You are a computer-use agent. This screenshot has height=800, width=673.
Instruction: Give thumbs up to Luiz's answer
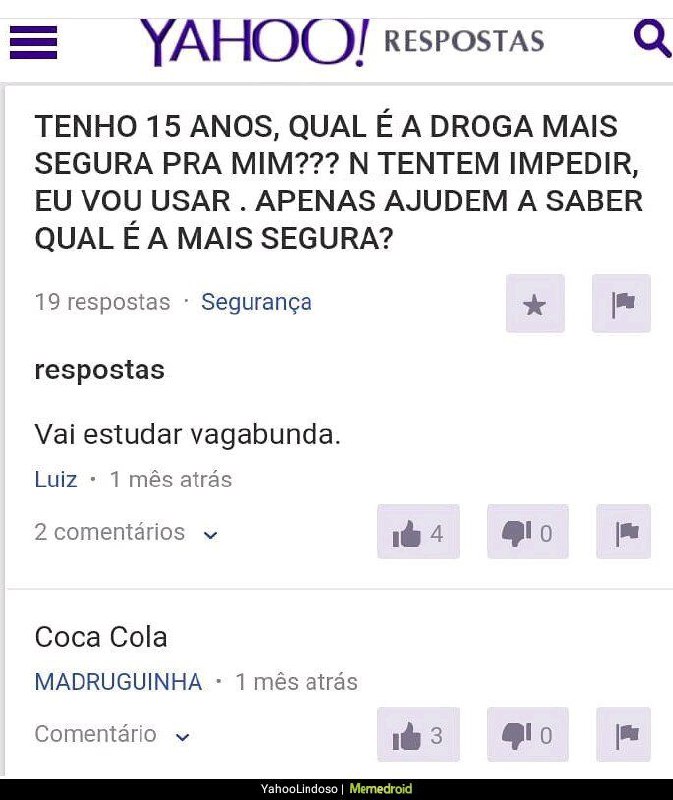[x=418, y=532]
